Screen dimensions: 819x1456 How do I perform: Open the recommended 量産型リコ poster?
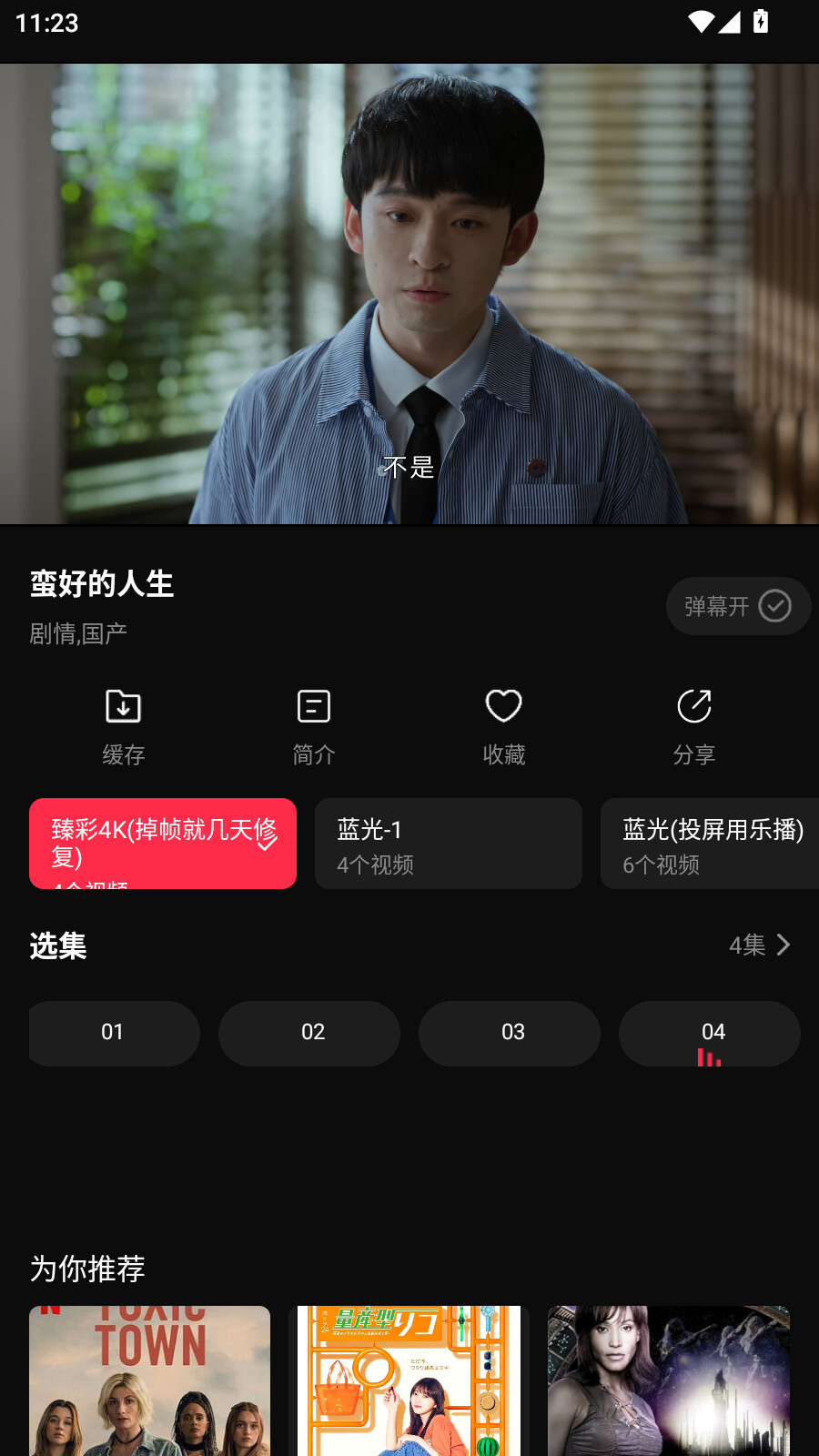click(x=409, y=1380)
